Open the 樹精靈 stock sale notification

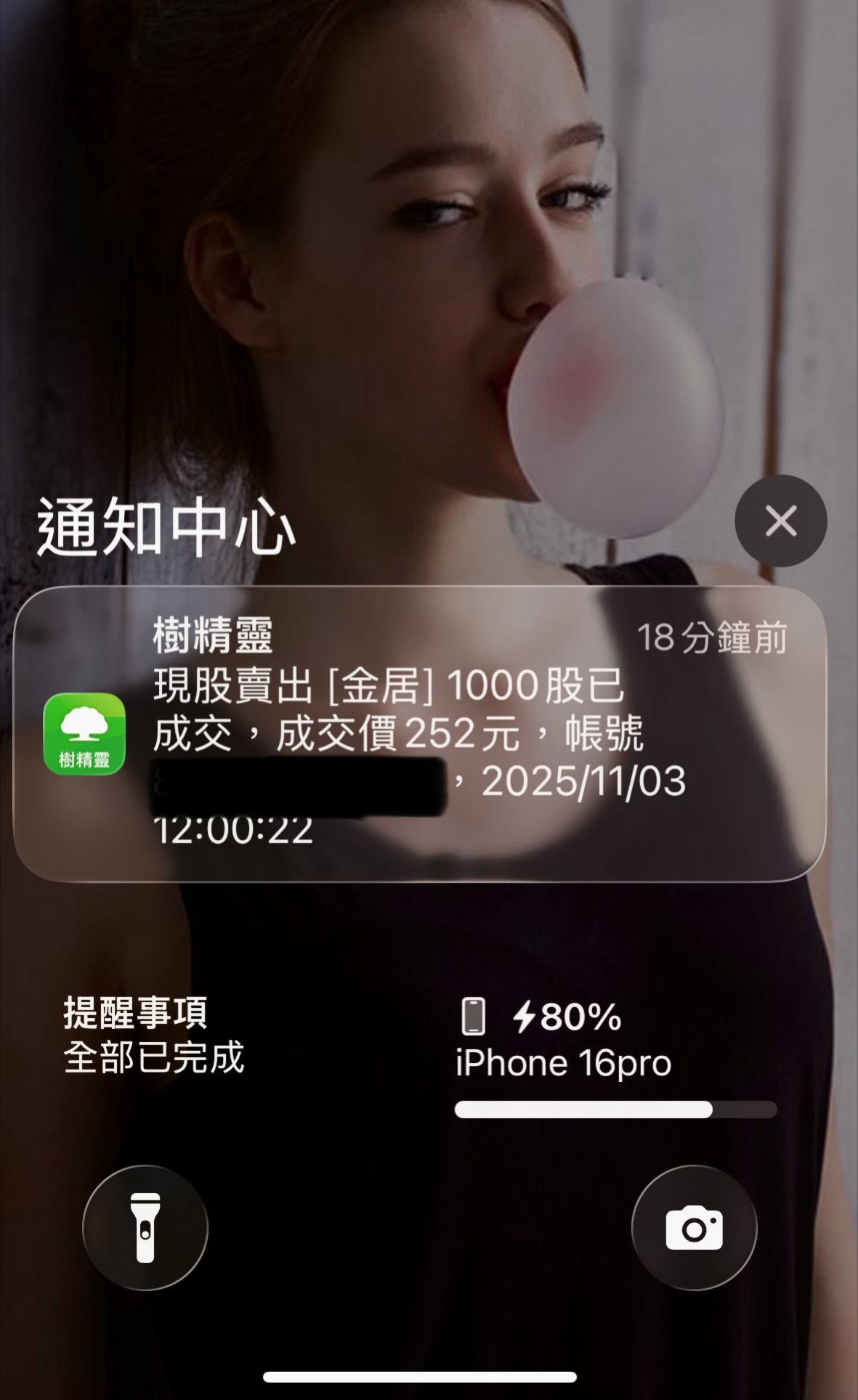[x=419, y=733]
